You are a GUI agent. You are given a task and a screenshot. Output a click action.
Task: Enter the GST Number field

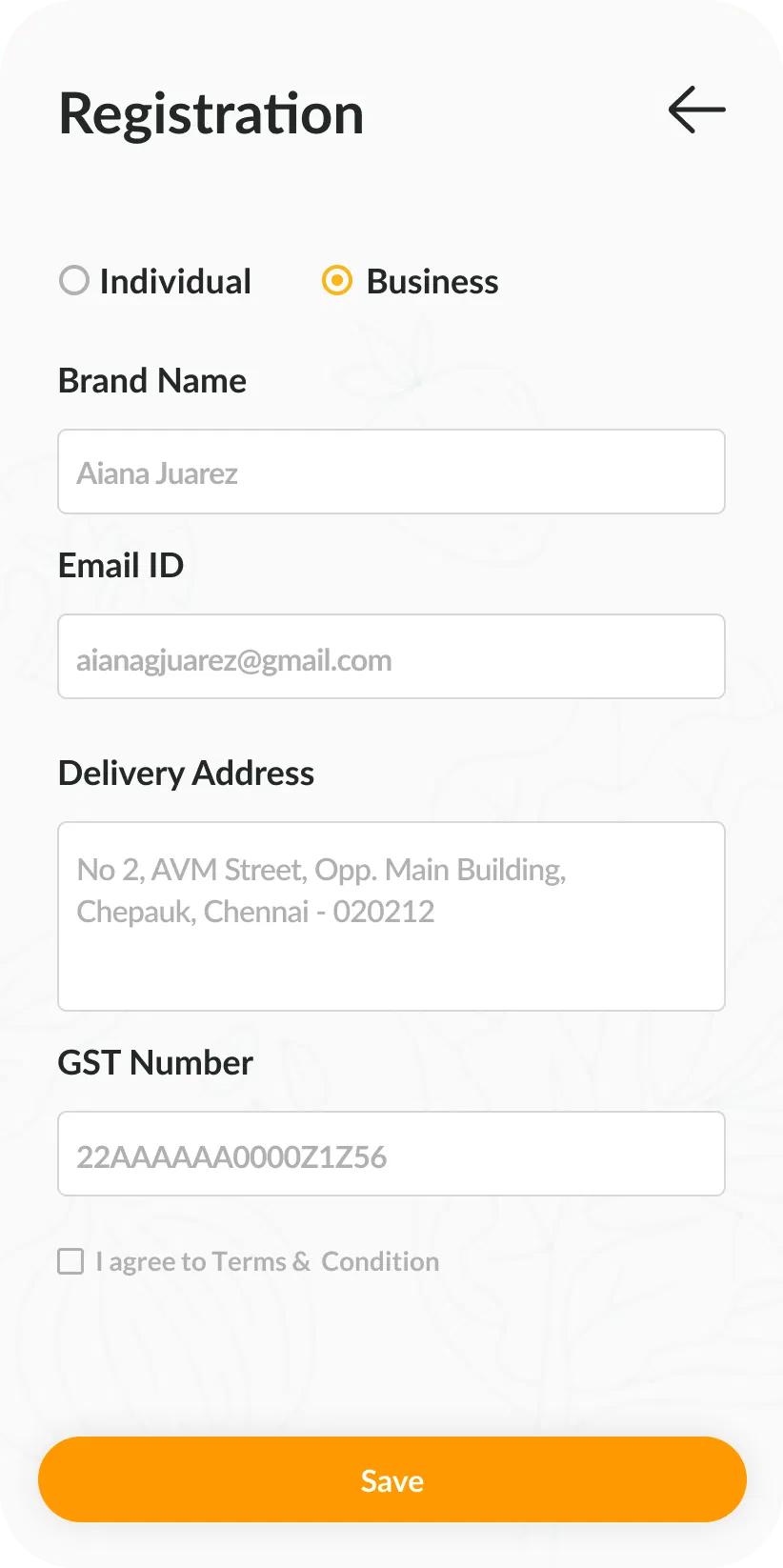[391, 1154]
